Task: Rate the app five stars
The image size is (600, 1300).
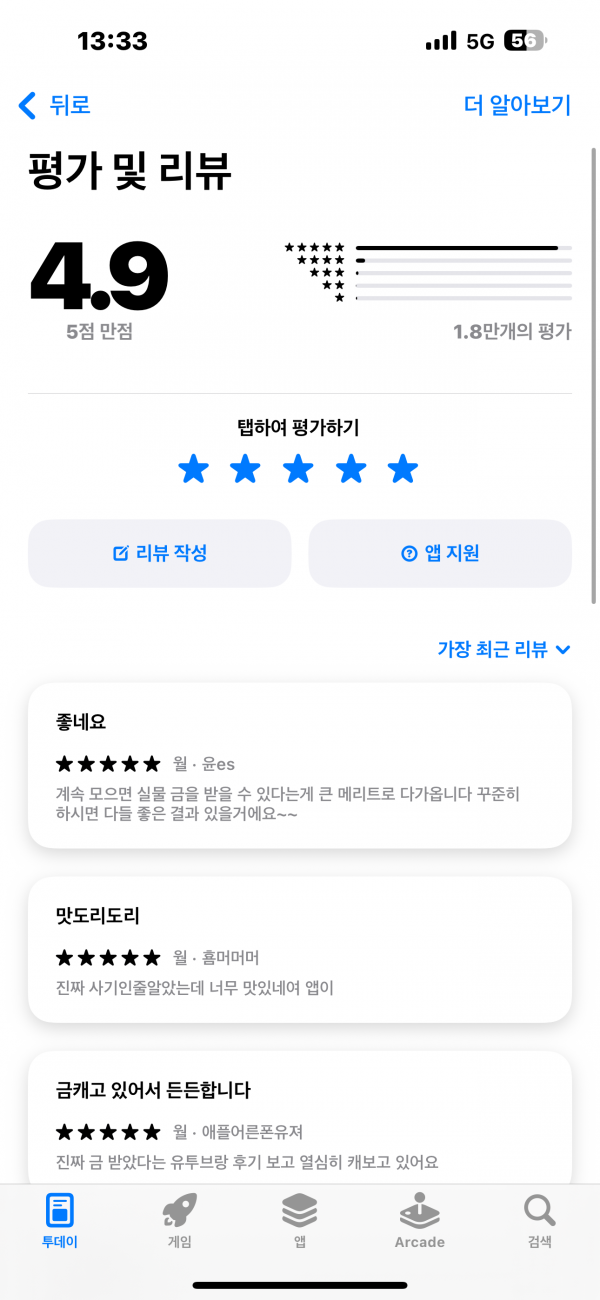Action: coord(403,469)
